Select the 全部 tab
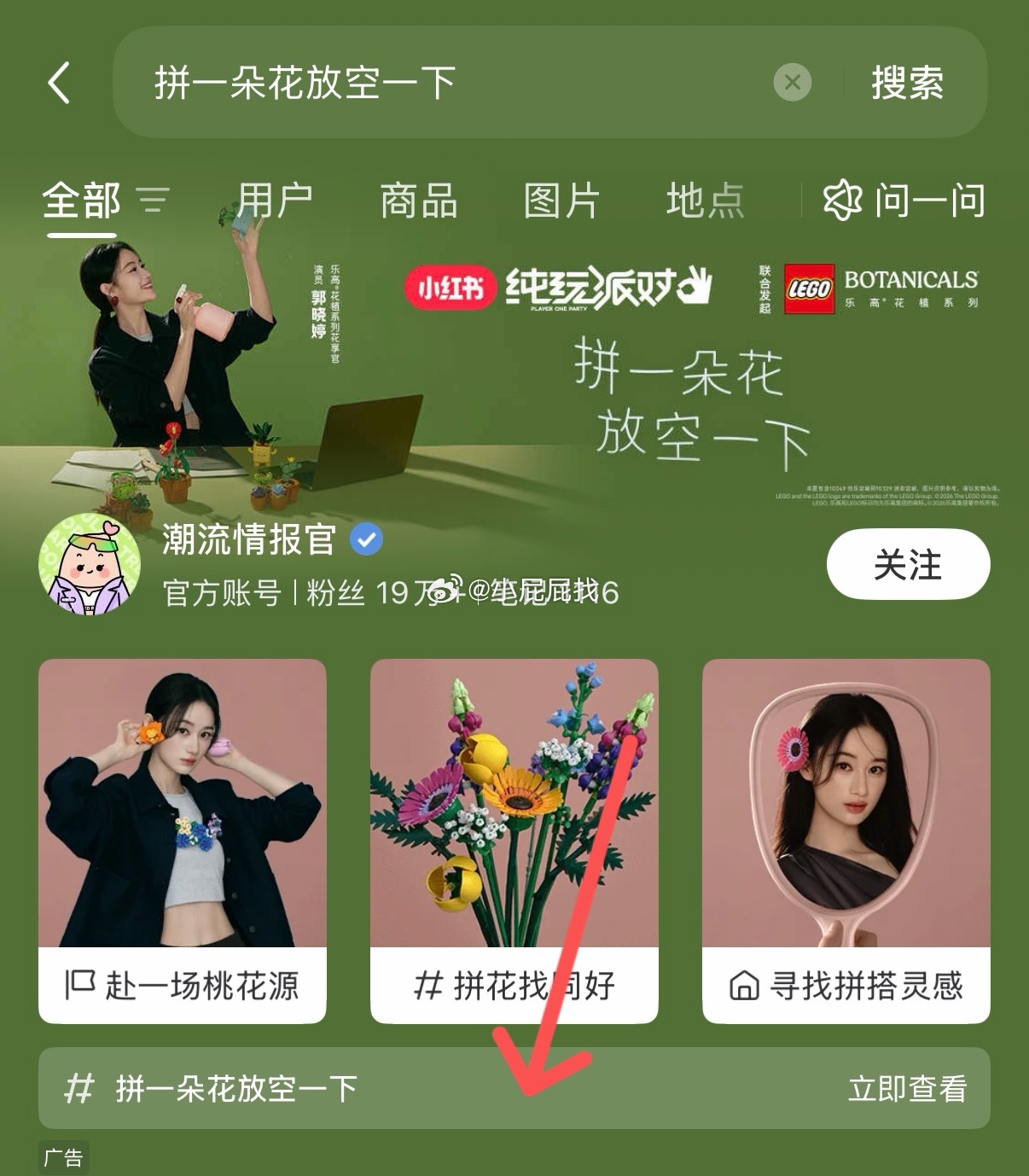 (x=82, y=201)
